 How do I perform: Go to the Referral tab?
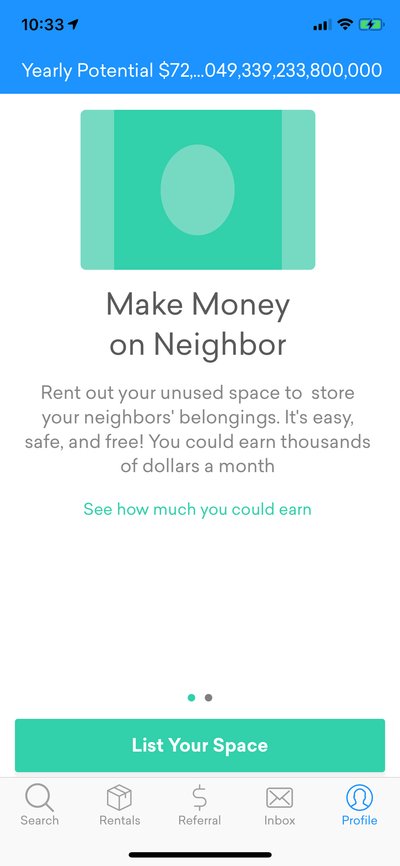point(199,805)
